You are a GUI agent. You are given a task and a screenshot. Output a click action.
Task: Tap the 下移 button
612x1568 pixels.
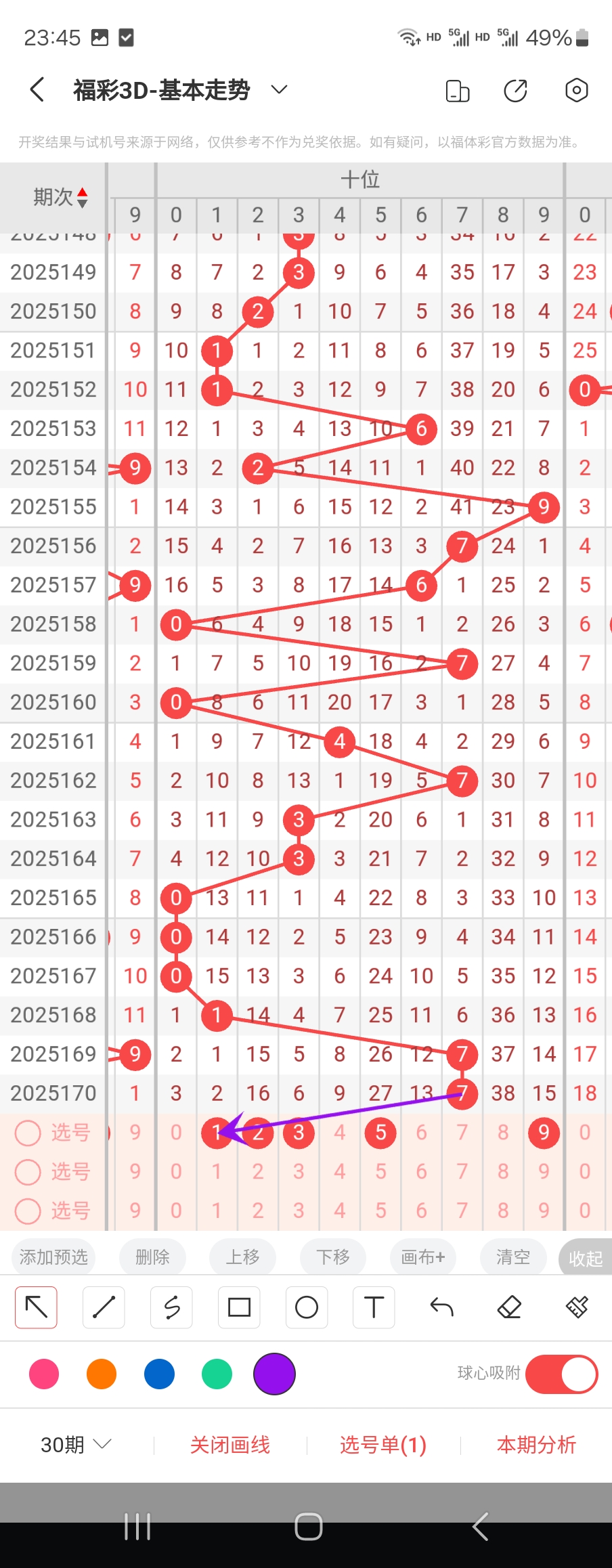tap(333, 1257)
